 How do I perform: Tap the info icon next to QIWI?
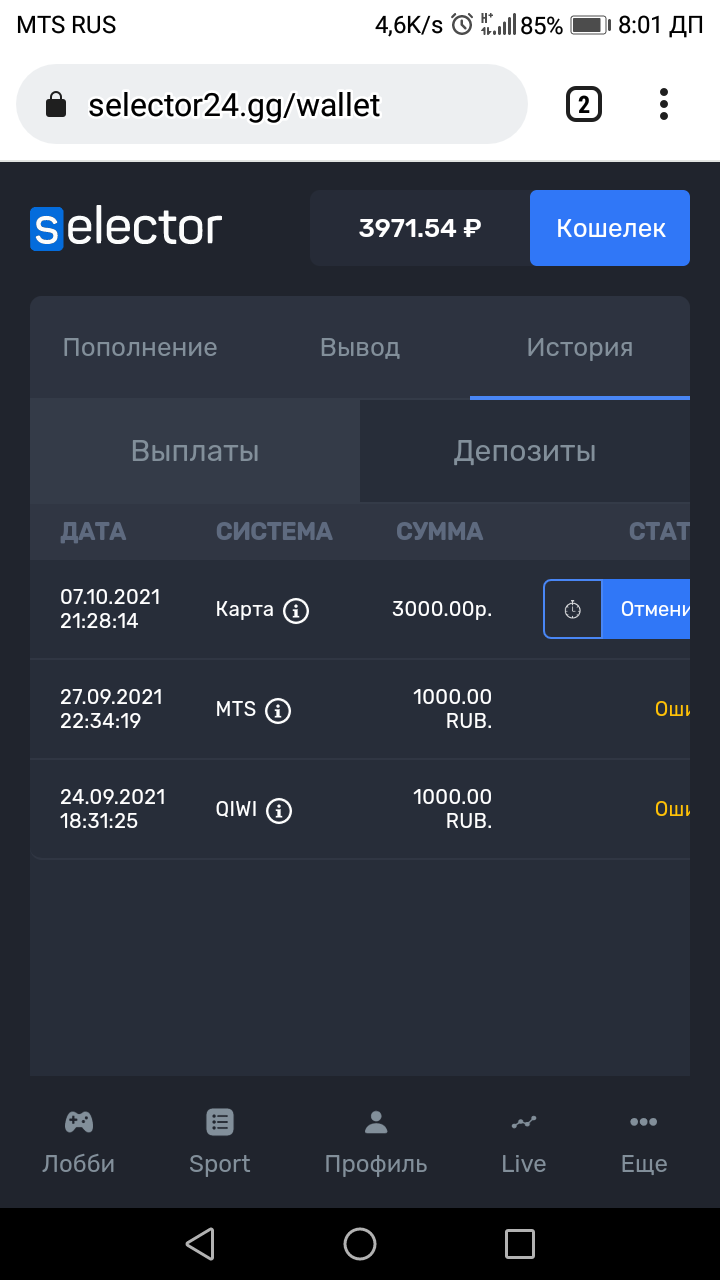click(x=279, y=810)
